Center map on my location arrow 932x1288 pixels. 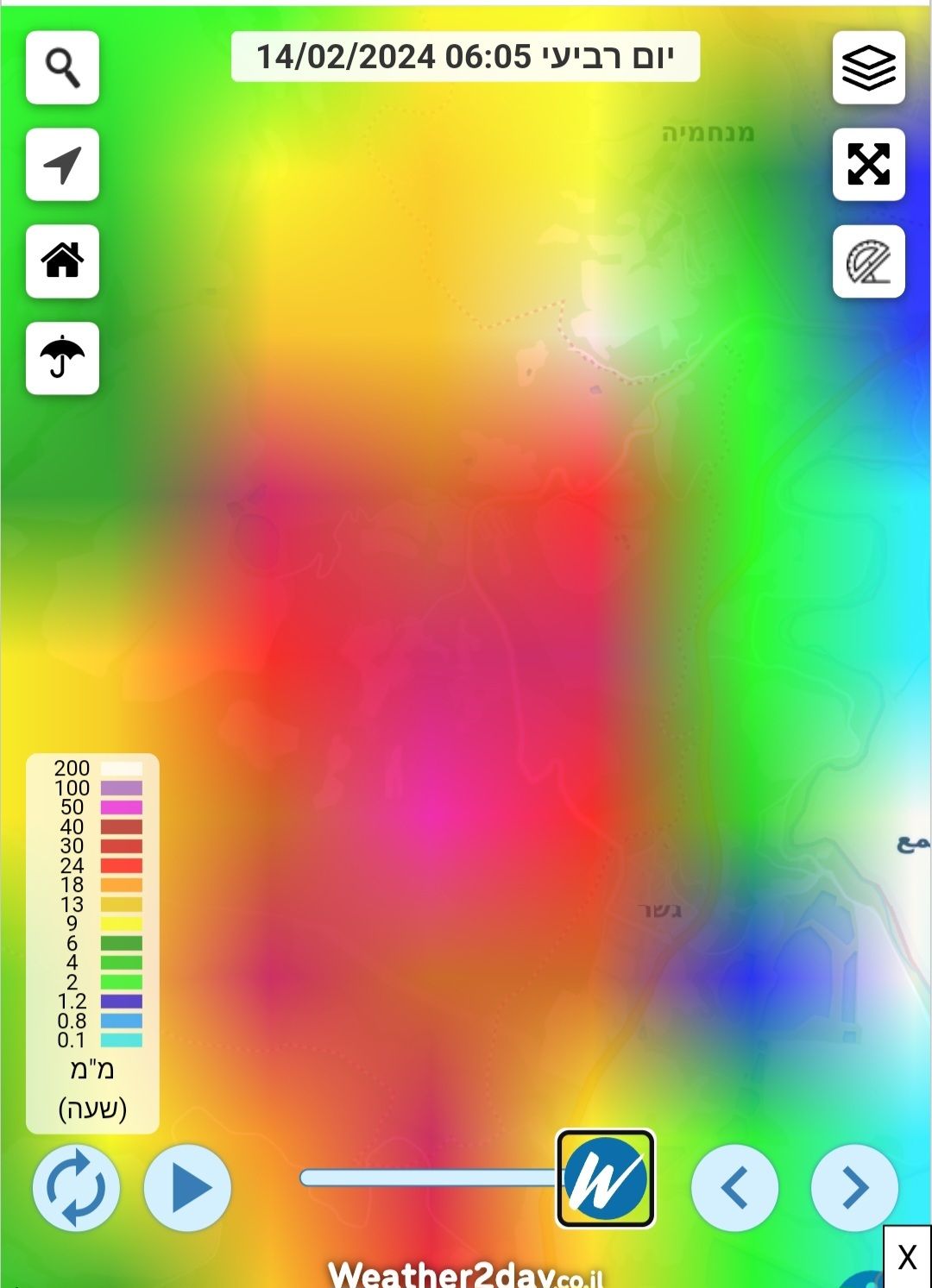(62, 165)
